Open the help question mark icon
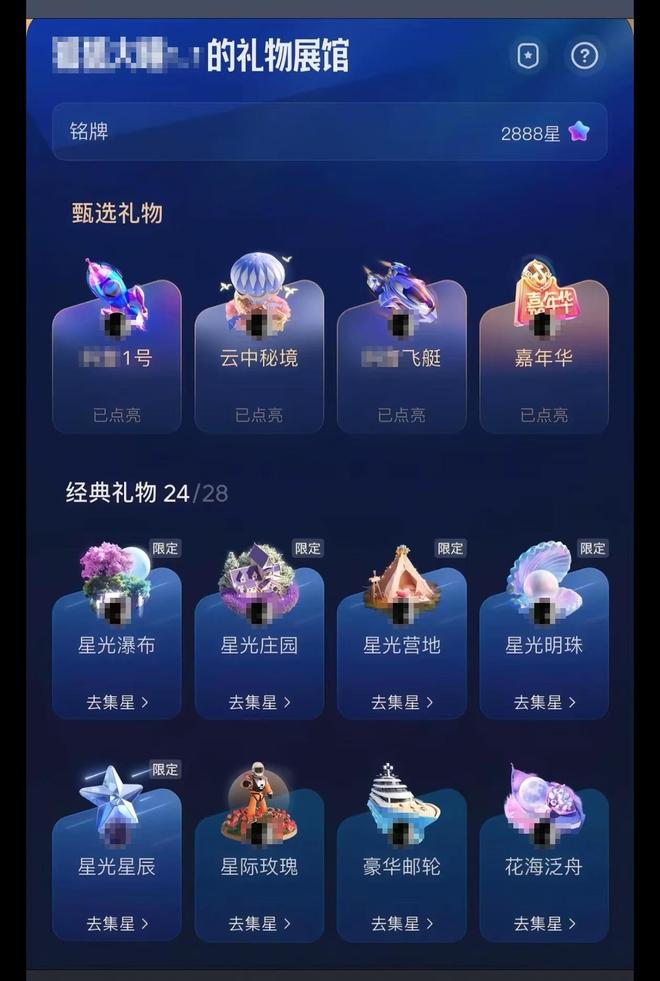Viewport: 660px width, 981px height. (x=584, y=56)
